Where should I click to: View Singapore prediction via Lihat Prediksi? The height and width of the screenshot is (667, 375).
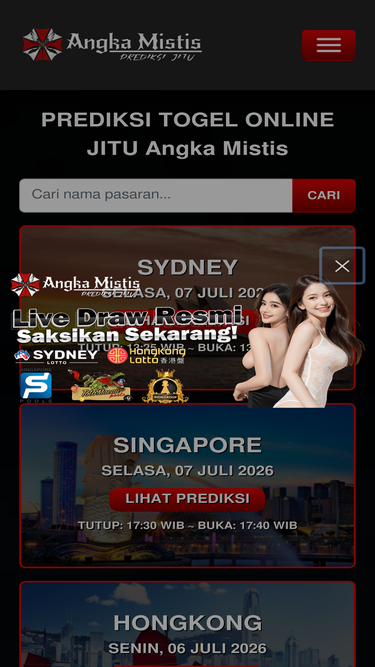point(187,499)
